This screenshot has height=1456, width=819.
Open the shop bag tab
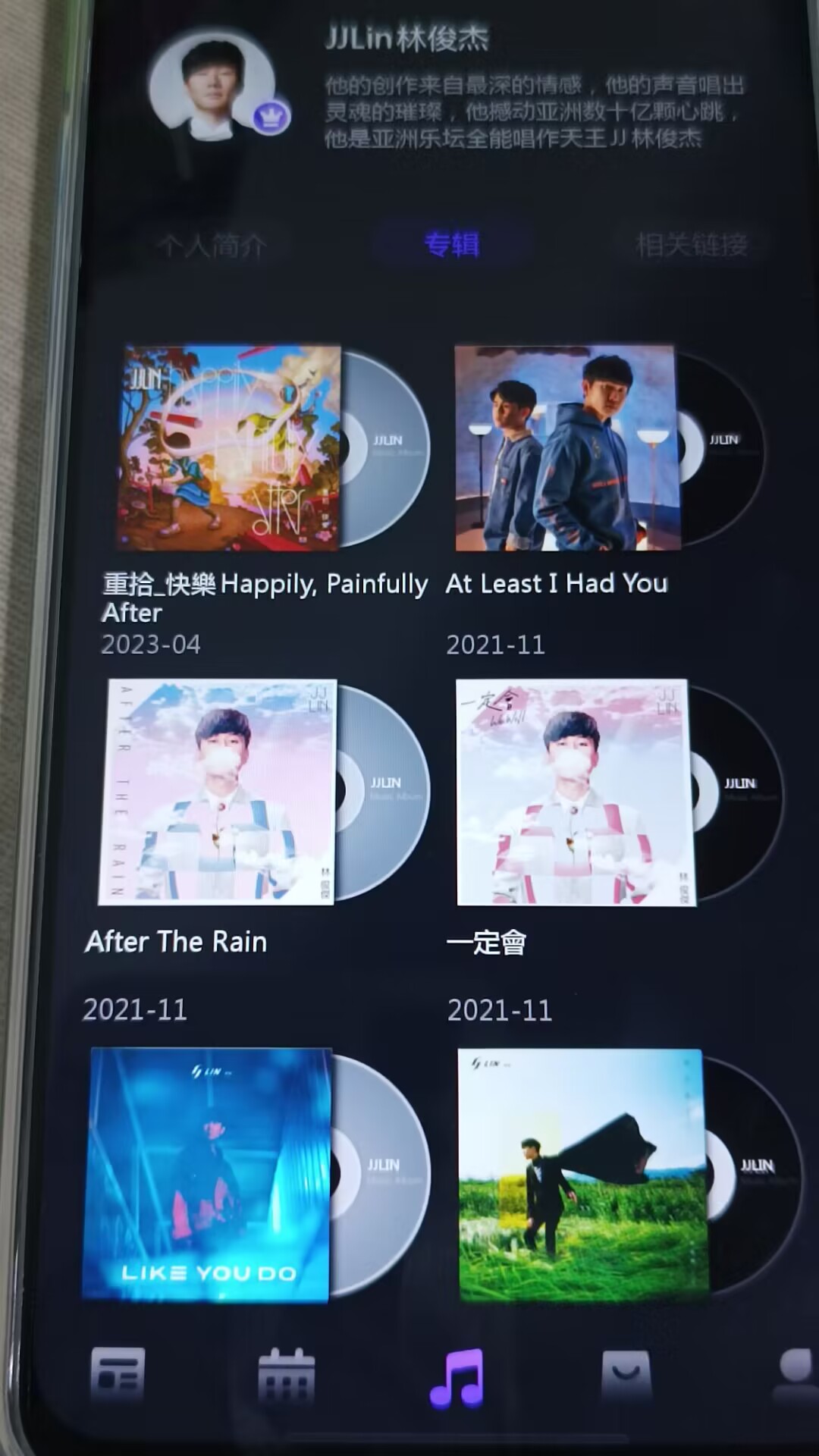(626, 1374)
